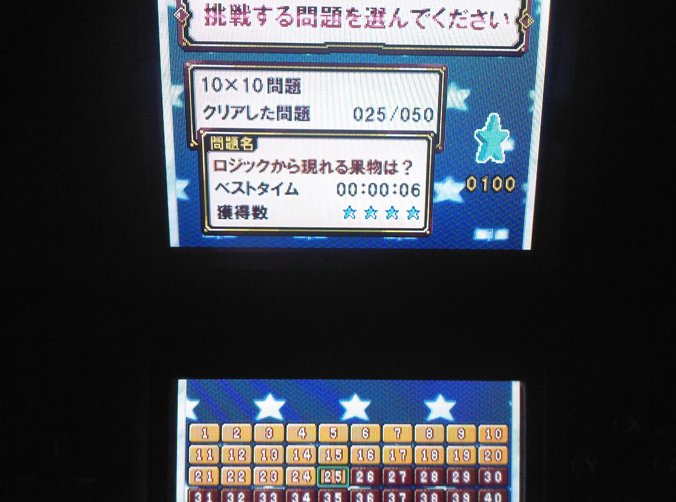Open puzzle number 21
This screenshot has height=502, width=676.
tap(204, 476)
